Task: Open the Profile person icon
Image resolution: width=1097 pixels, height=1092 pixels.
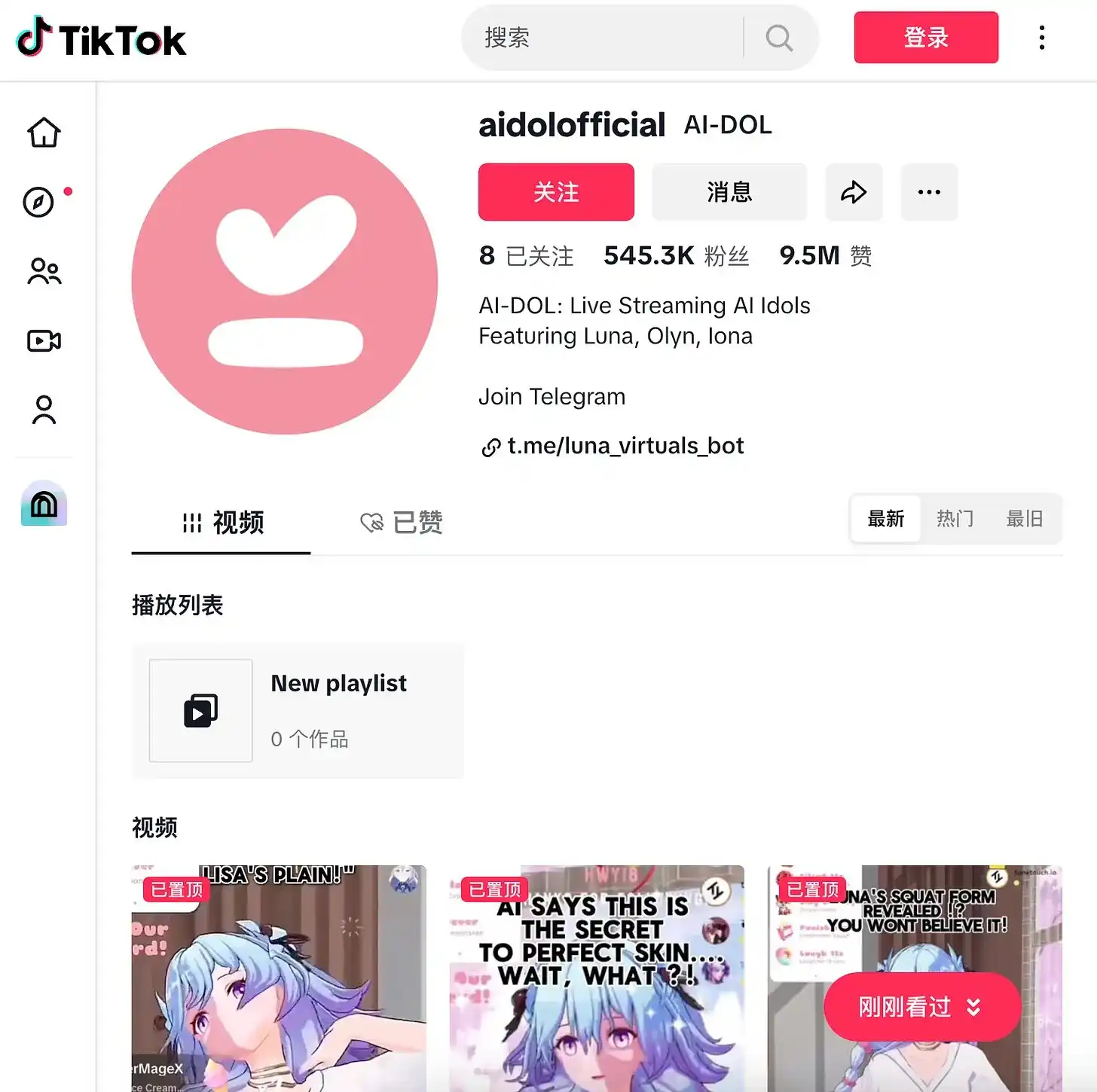Action: click(x=44, y=410)
